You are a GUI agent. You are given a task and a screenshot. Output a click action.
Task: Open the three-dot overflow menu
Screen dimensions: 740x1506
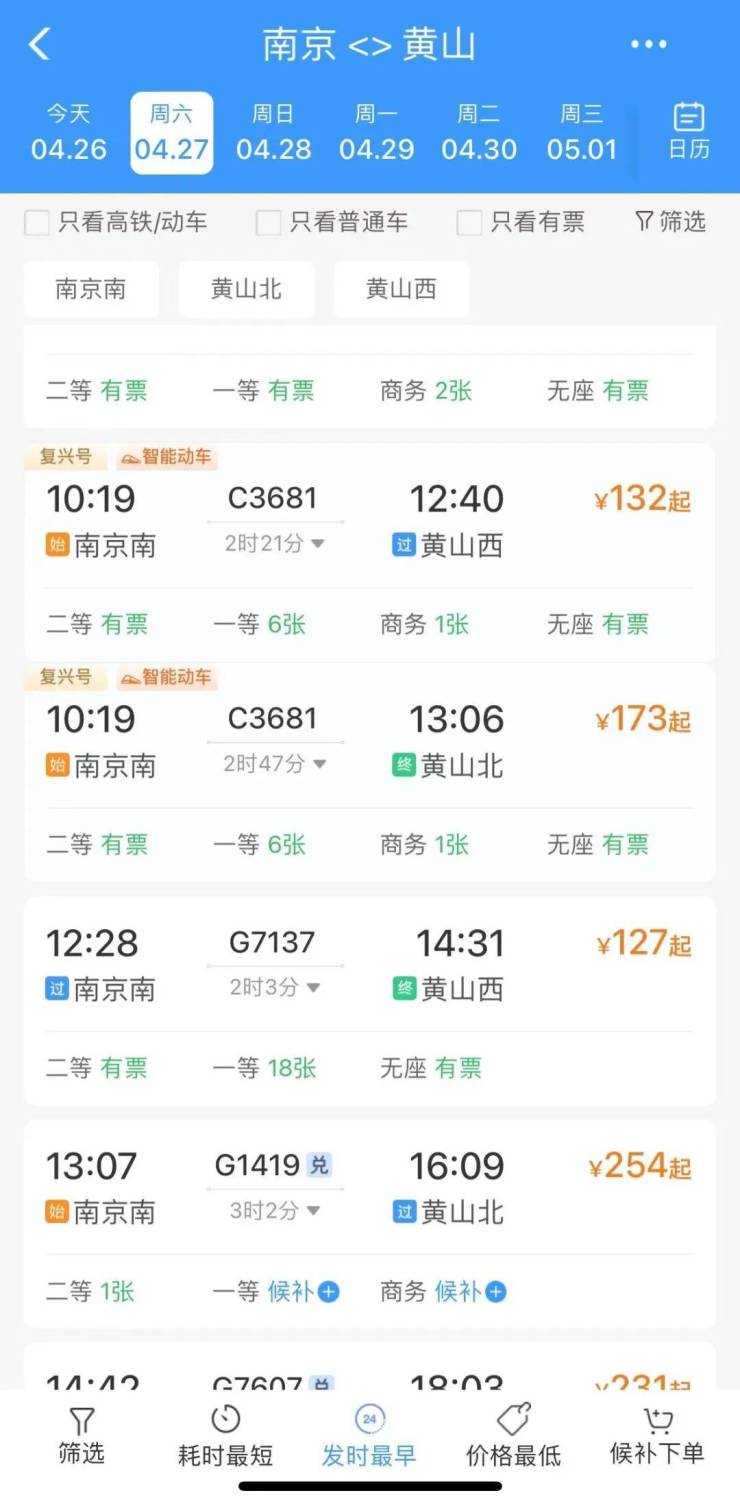pos(648,45)
